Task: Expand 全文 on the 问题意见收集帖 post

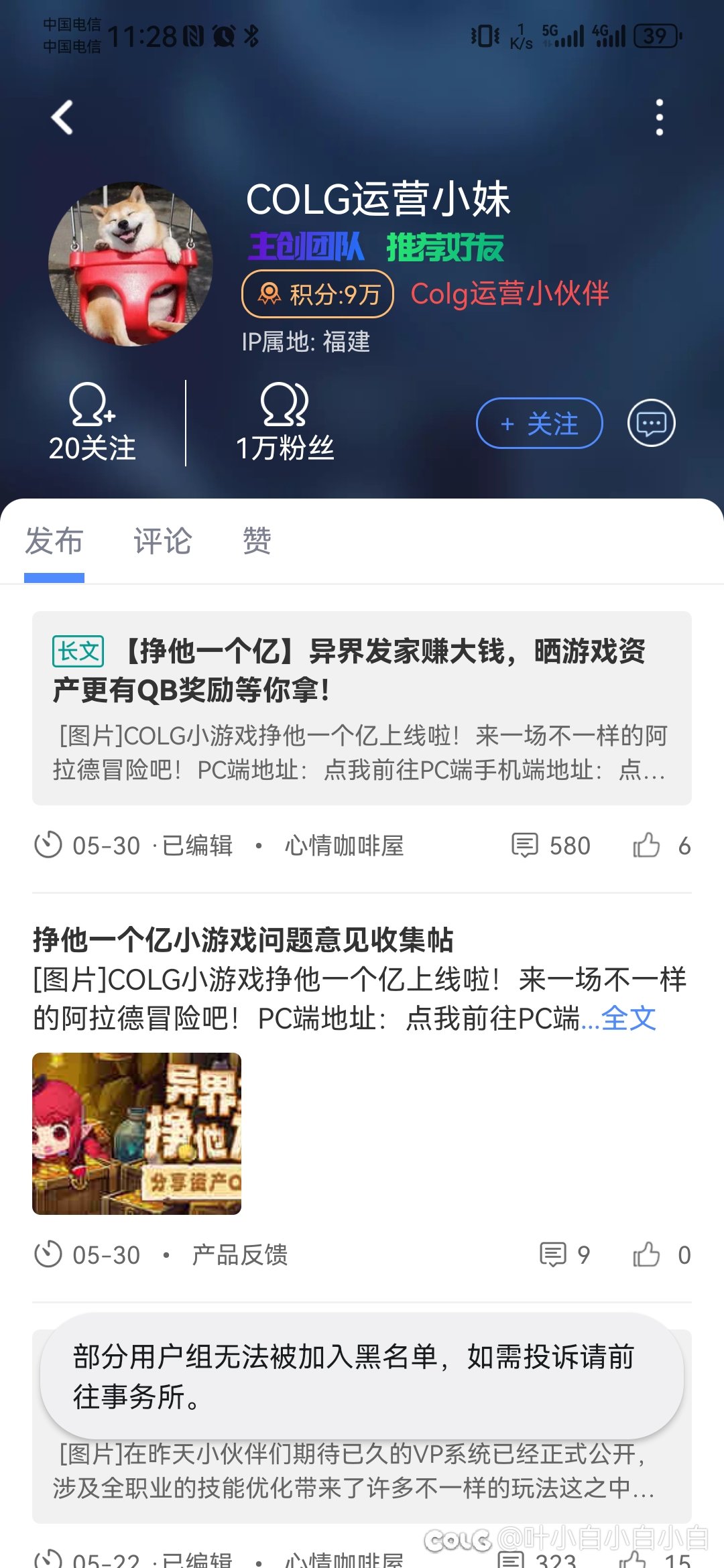Action: pos(628,1019)
